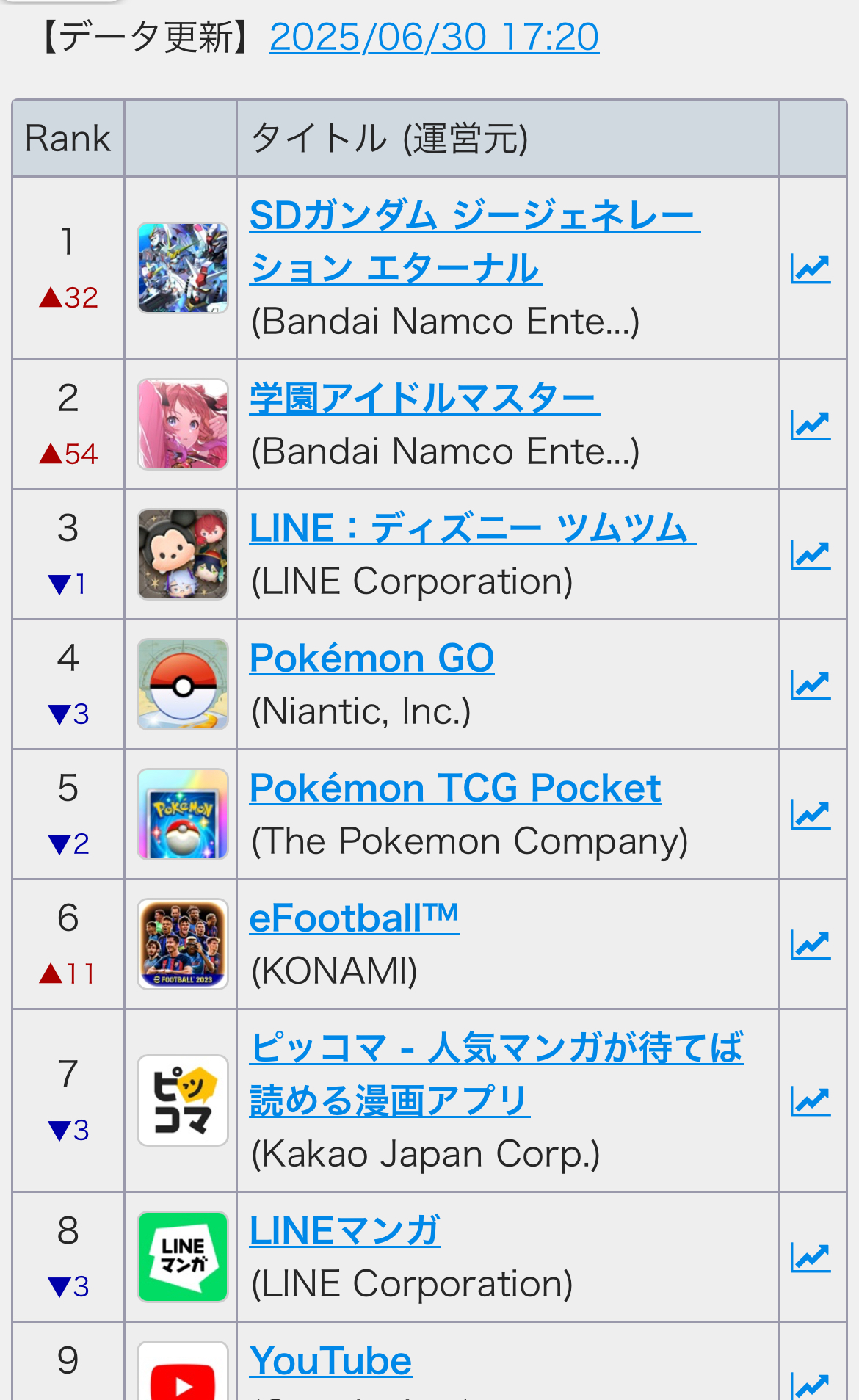View chart for SDガンダム ジージェネレーション
Viewport: 859px width, 1400px height.
pos(811,269)
